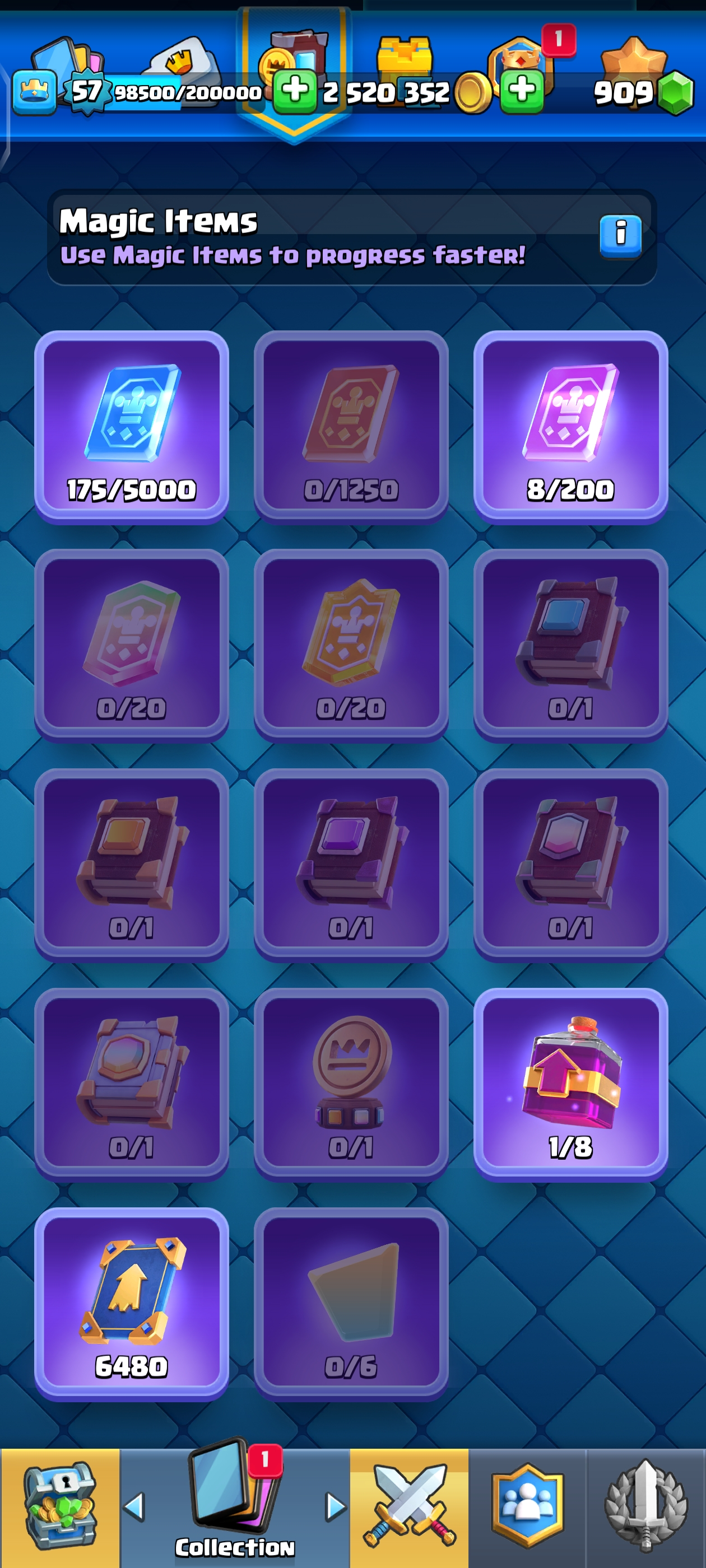Switch to the Battle crossed swords tab

pos(408,1506)
